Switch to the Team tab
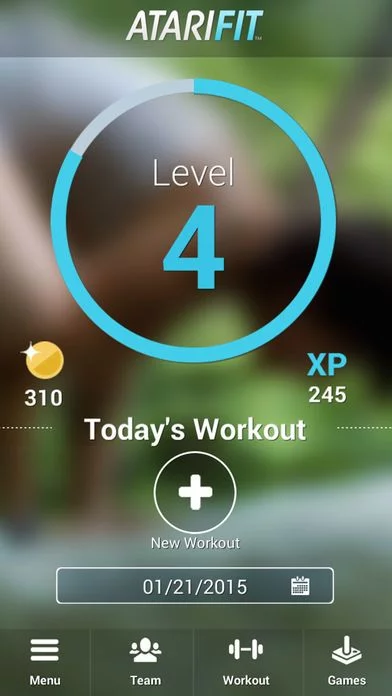 145,662
